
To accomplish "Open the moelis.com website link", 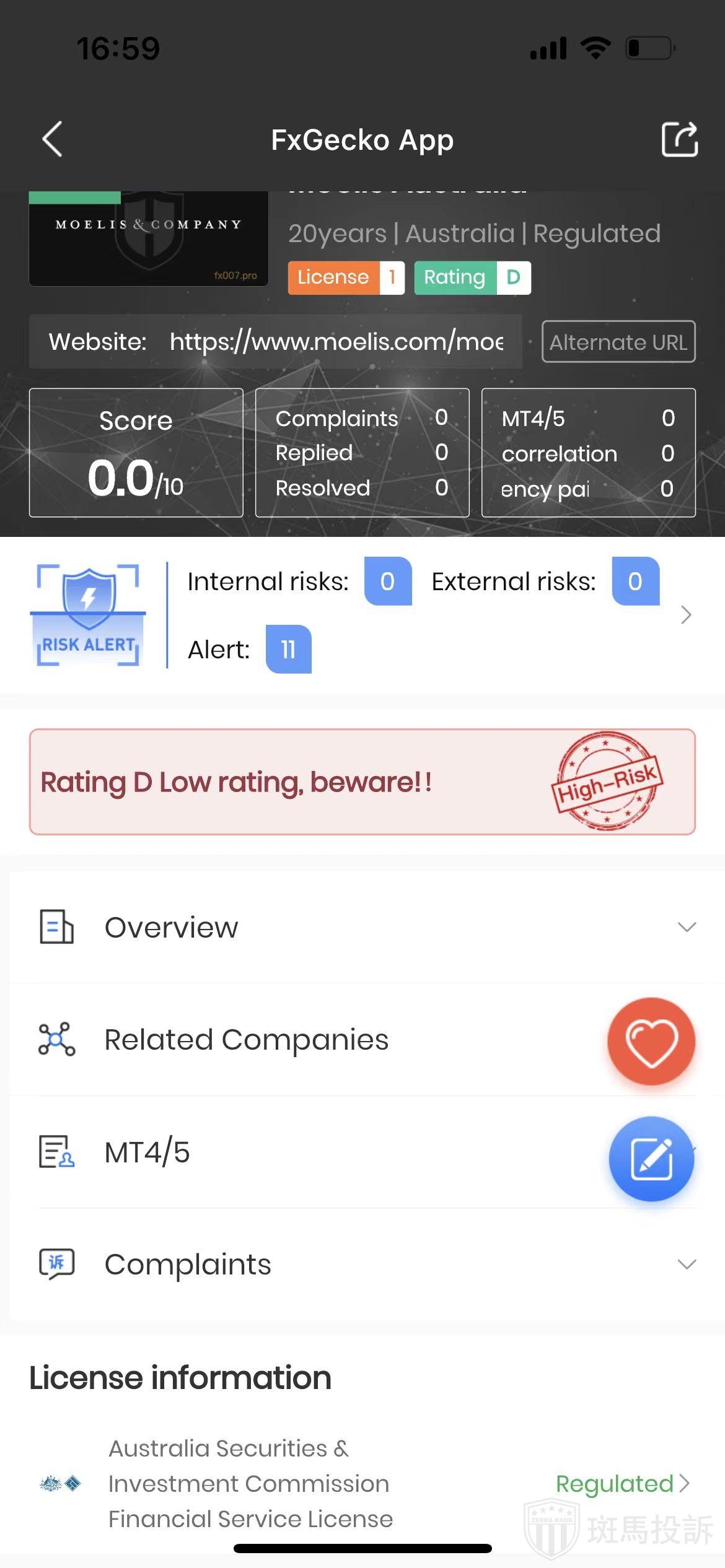I will click(336, 342).
